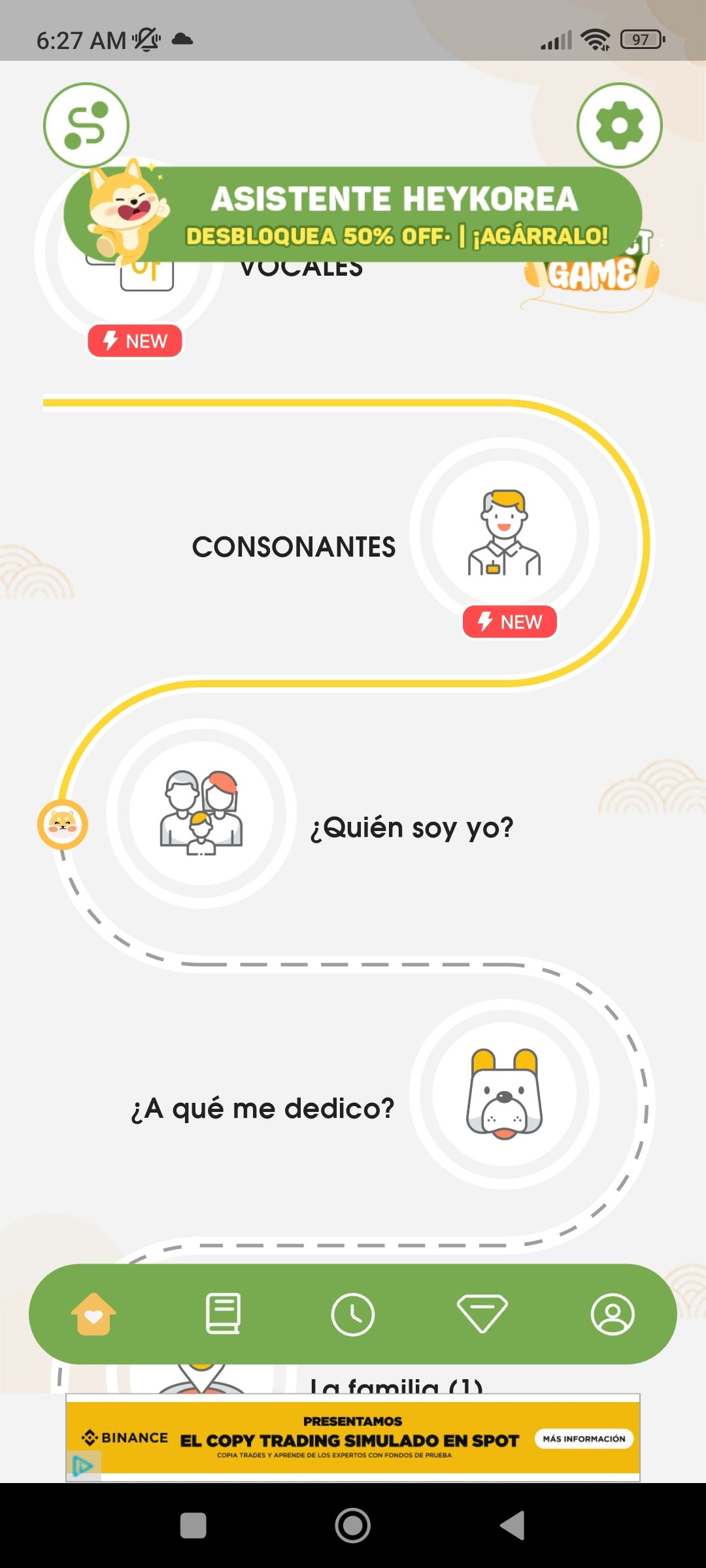706x1568 pixels.
Task: Open the settings gear icon
Action: [619, 125]
